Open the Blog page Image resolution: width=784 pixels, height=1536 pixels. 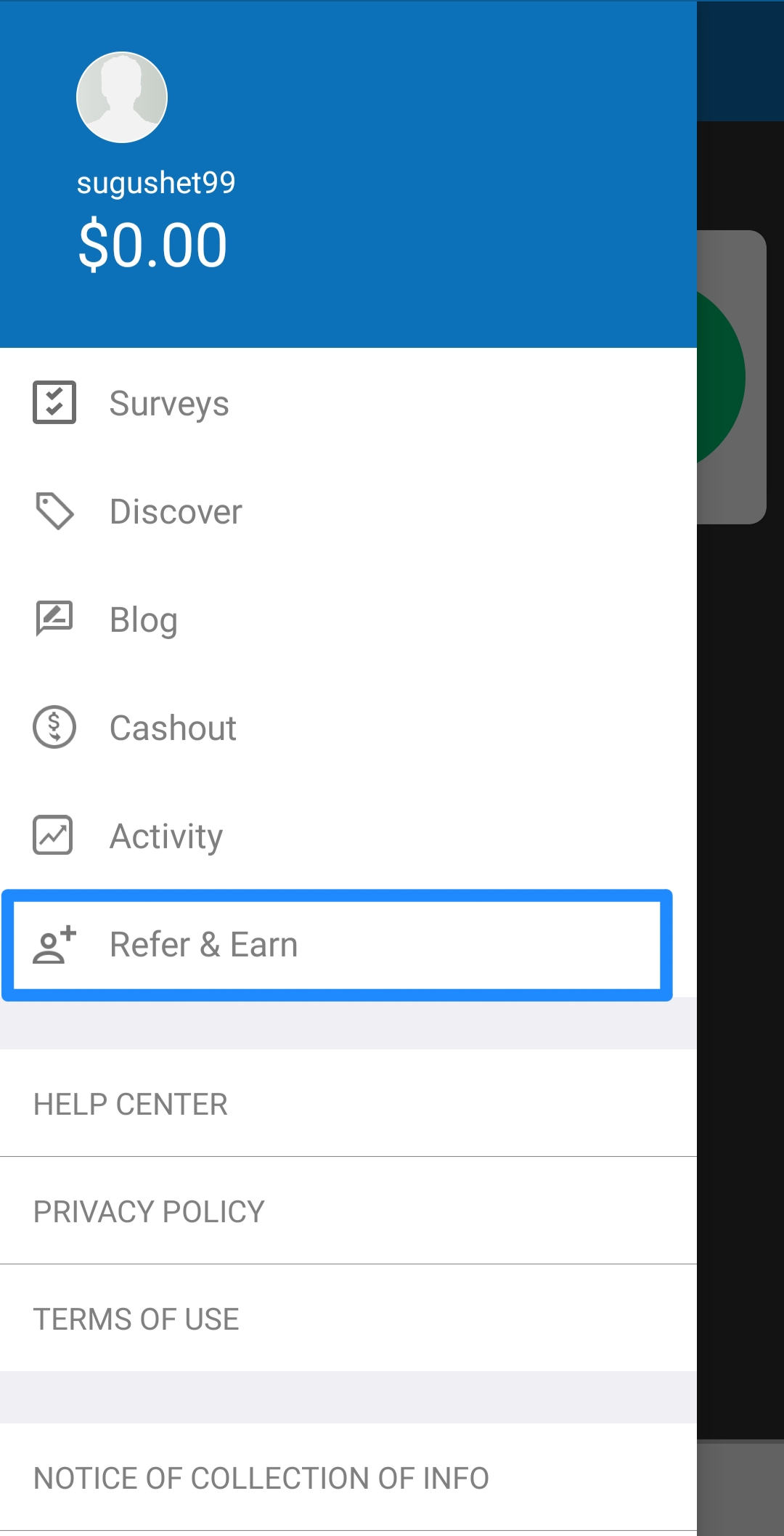[x=143, y=619]
